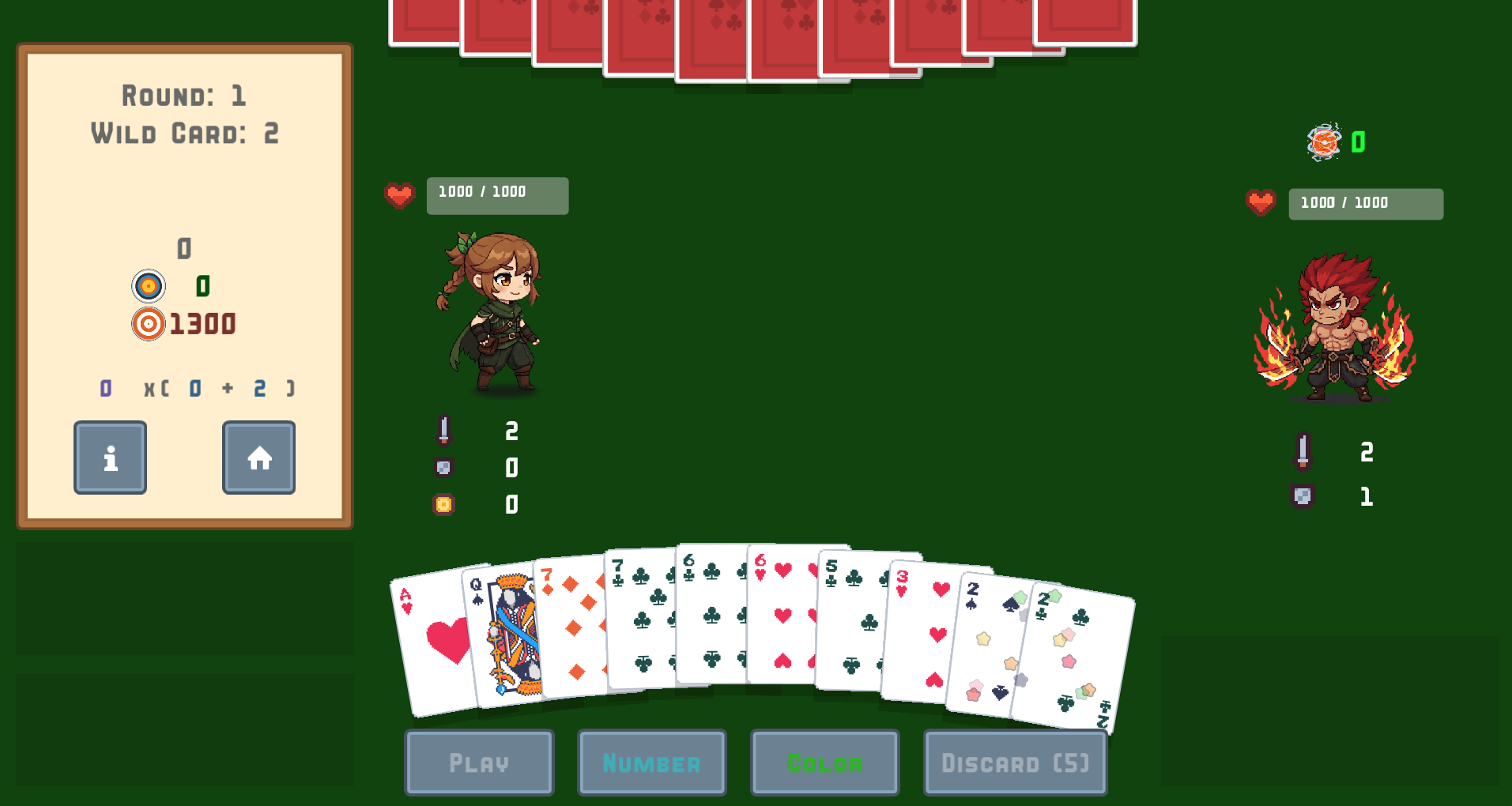Tap the Discard (5) button
This screenshot has width=1512, height=806.
point(1015,763)
